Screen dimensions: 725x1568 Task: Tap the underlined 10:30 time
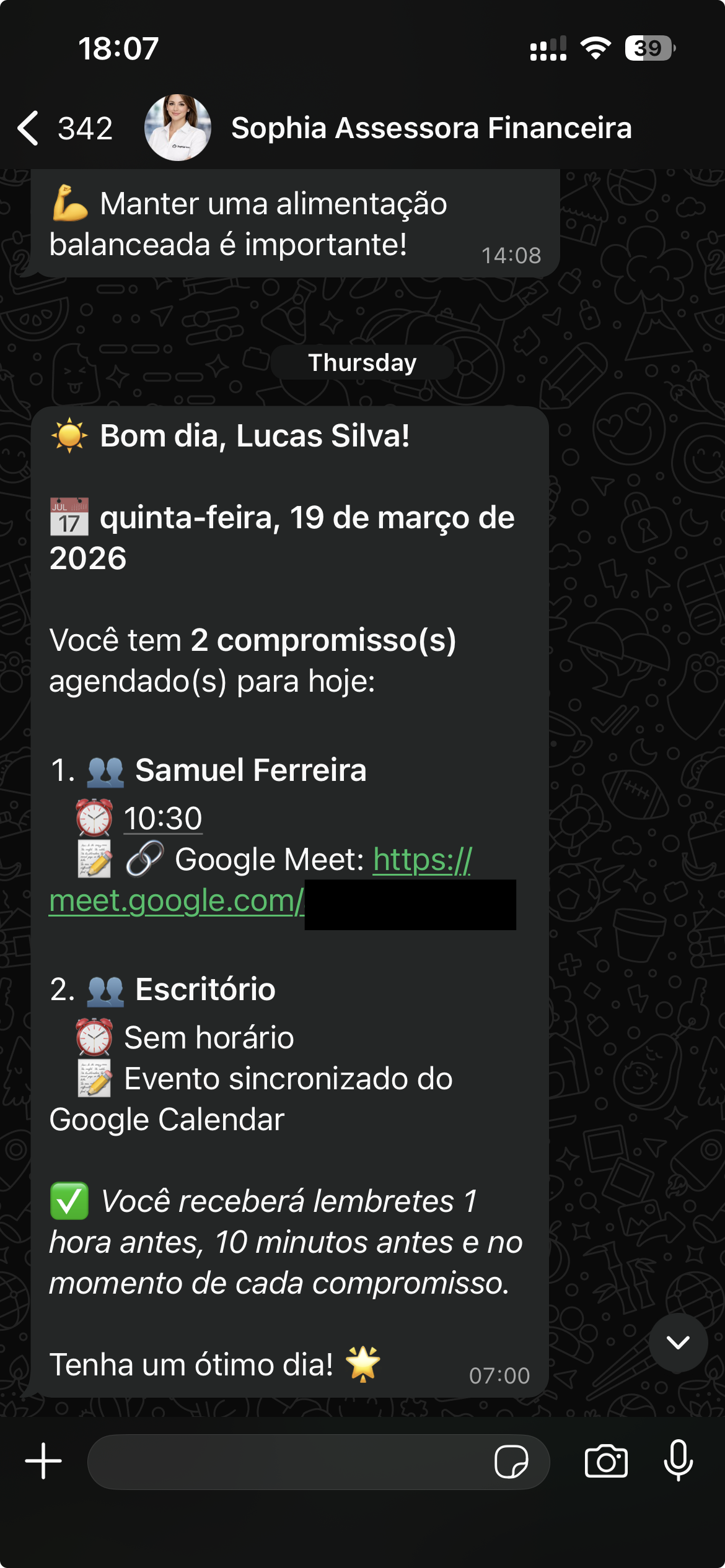click(163, 819)
